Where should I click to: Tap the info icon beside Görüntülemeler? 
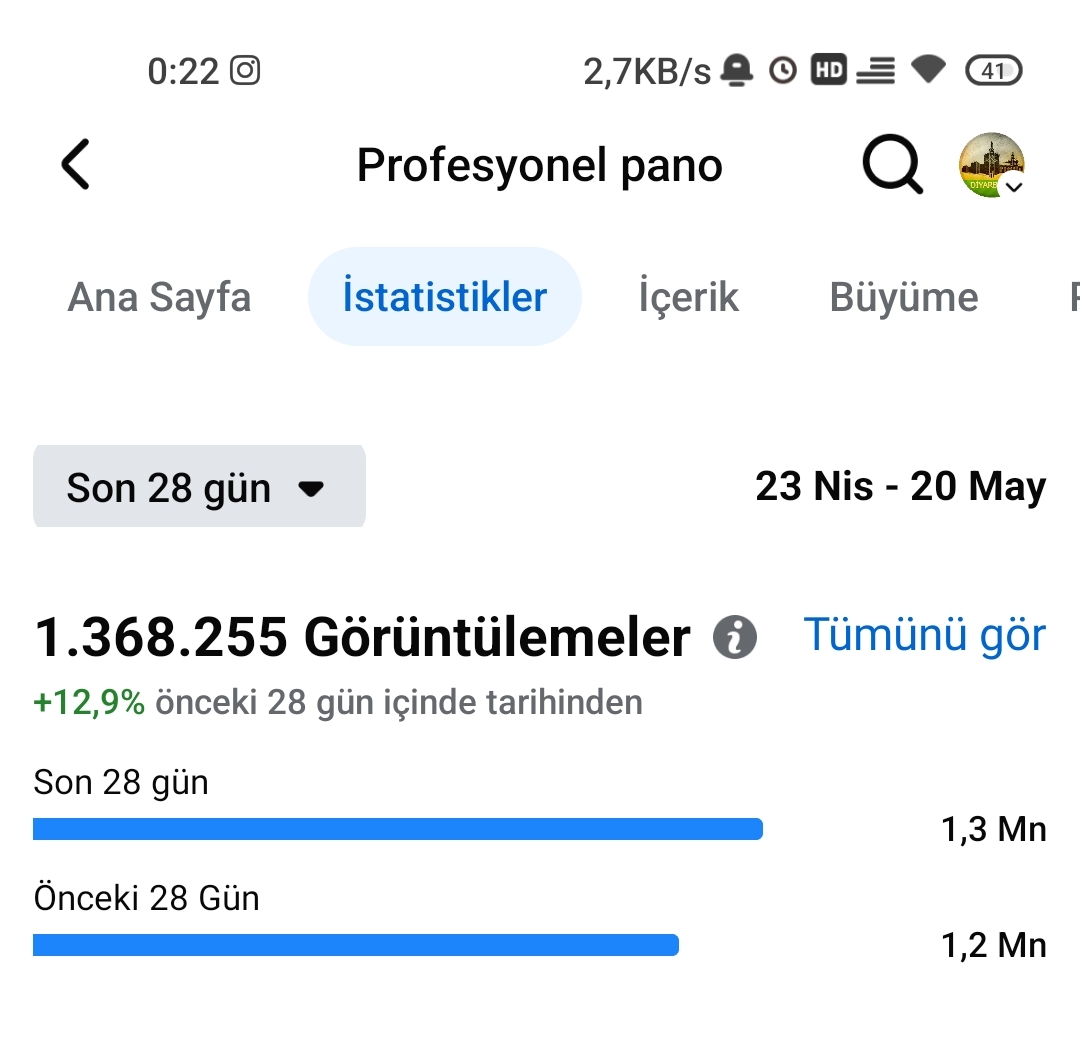click(x=735, y=637)
